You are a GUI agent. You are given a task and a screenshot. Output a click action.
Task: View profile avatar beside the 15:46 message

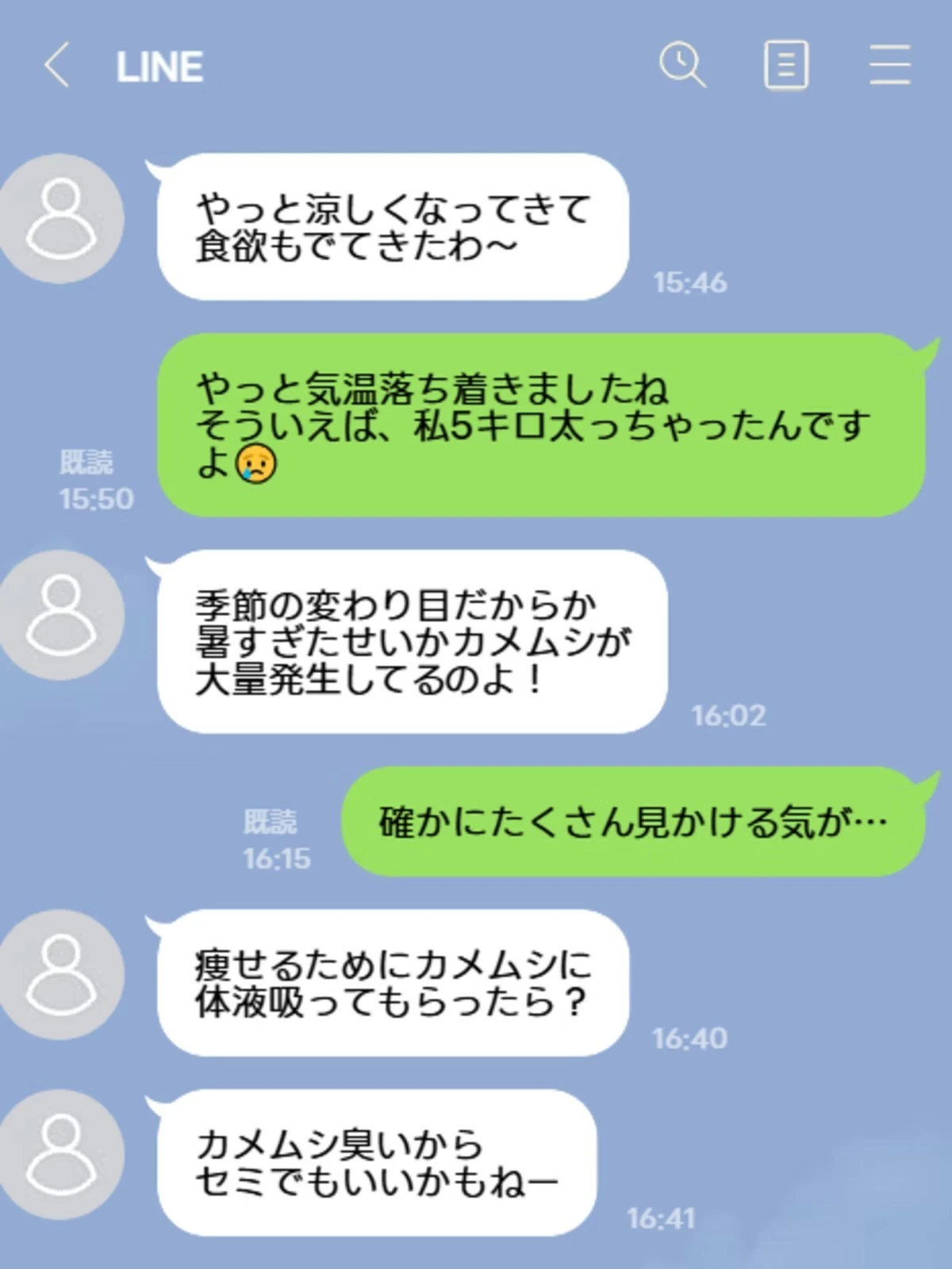pos(62,218)
